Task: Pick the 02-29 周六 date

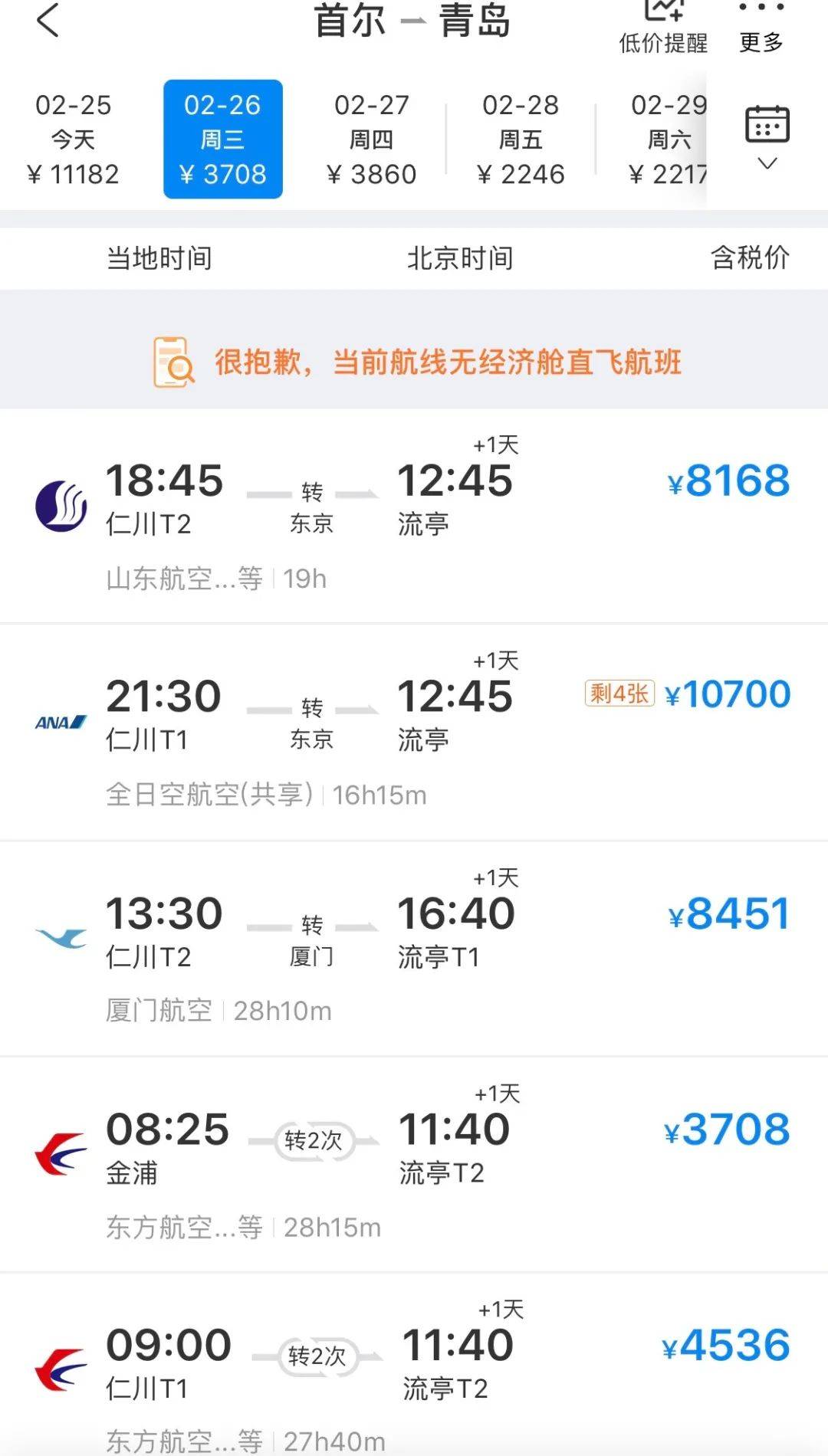Action: (669, 139)
